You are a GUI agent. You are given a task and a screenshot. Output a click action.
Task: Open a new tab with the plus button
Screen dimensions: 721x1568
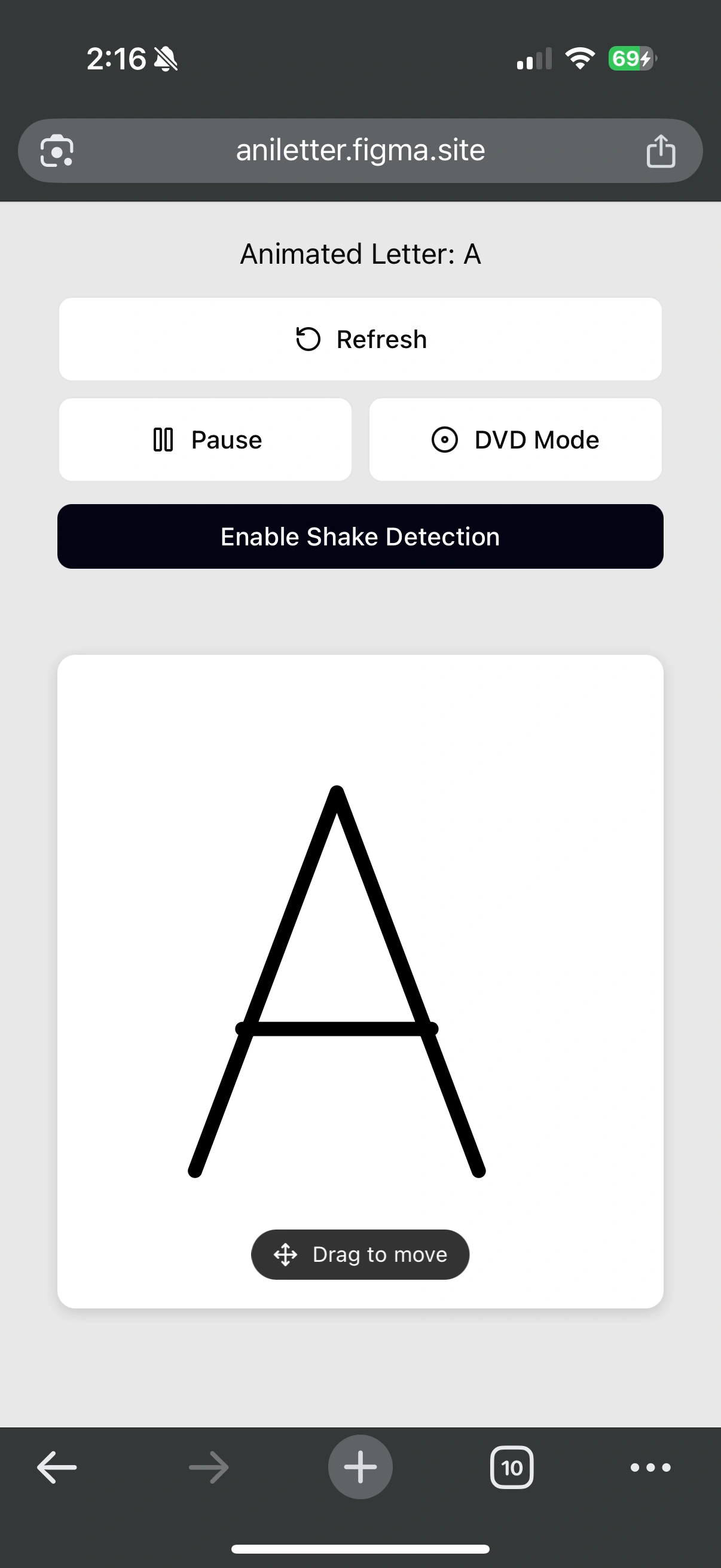tap(360, 1467)
